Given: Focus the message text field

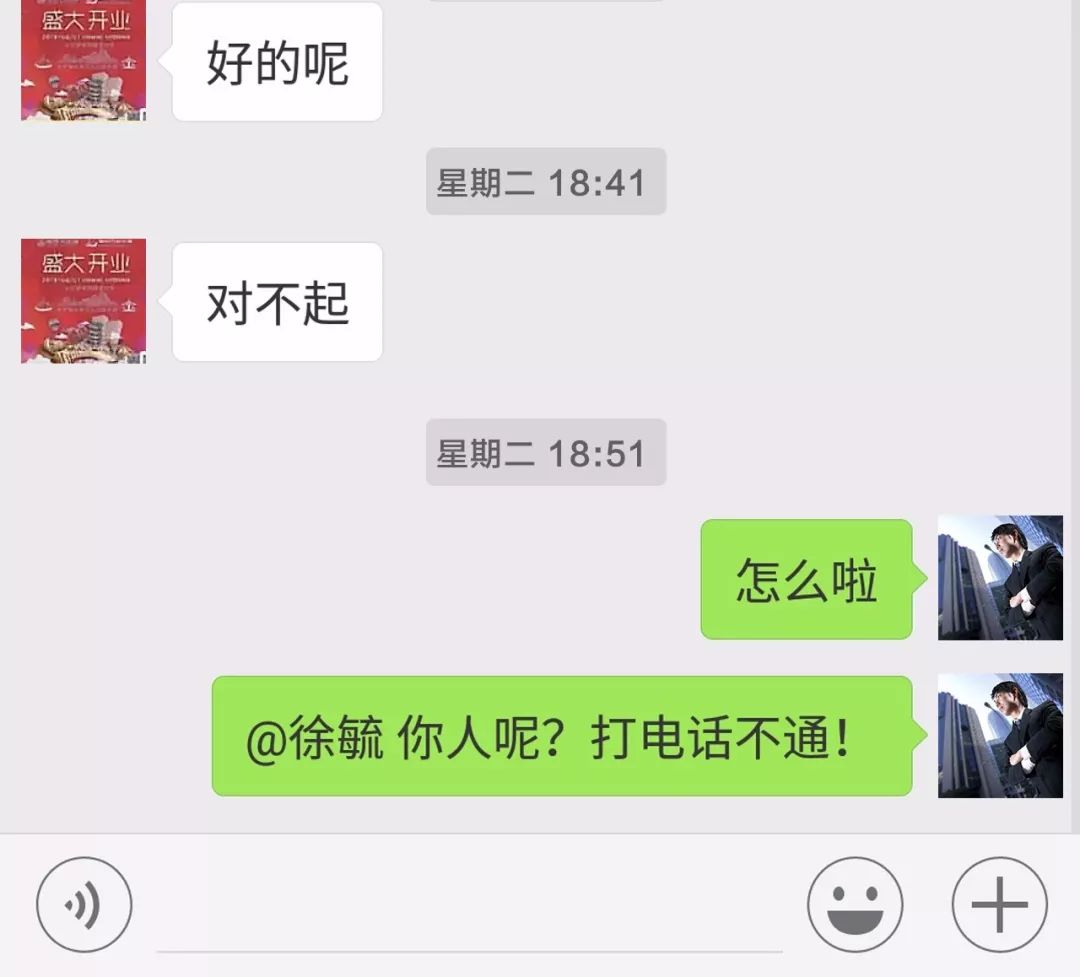Looking at the screenshot, I should coord(469,905).
